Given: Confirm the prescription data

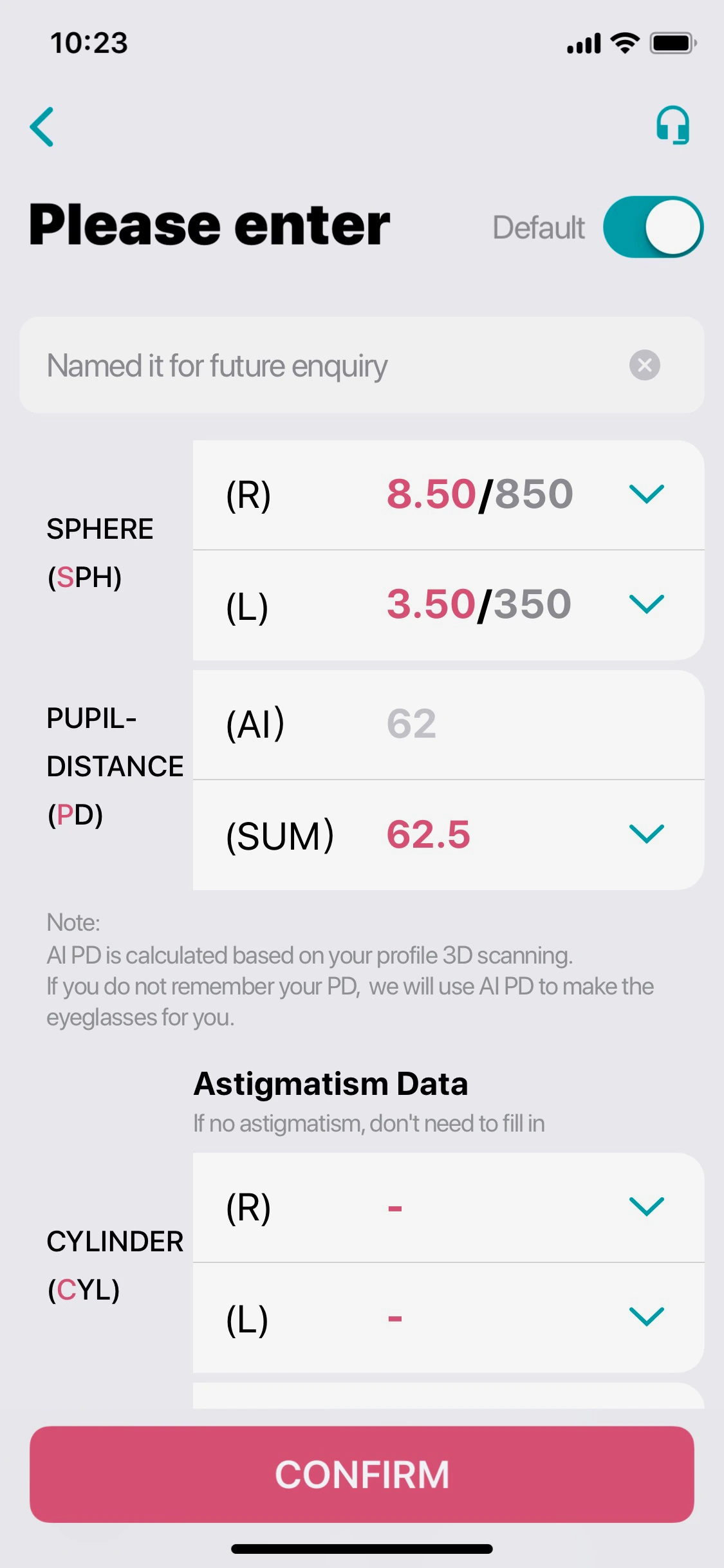Looking at the screenshot, I should 362,1475.
